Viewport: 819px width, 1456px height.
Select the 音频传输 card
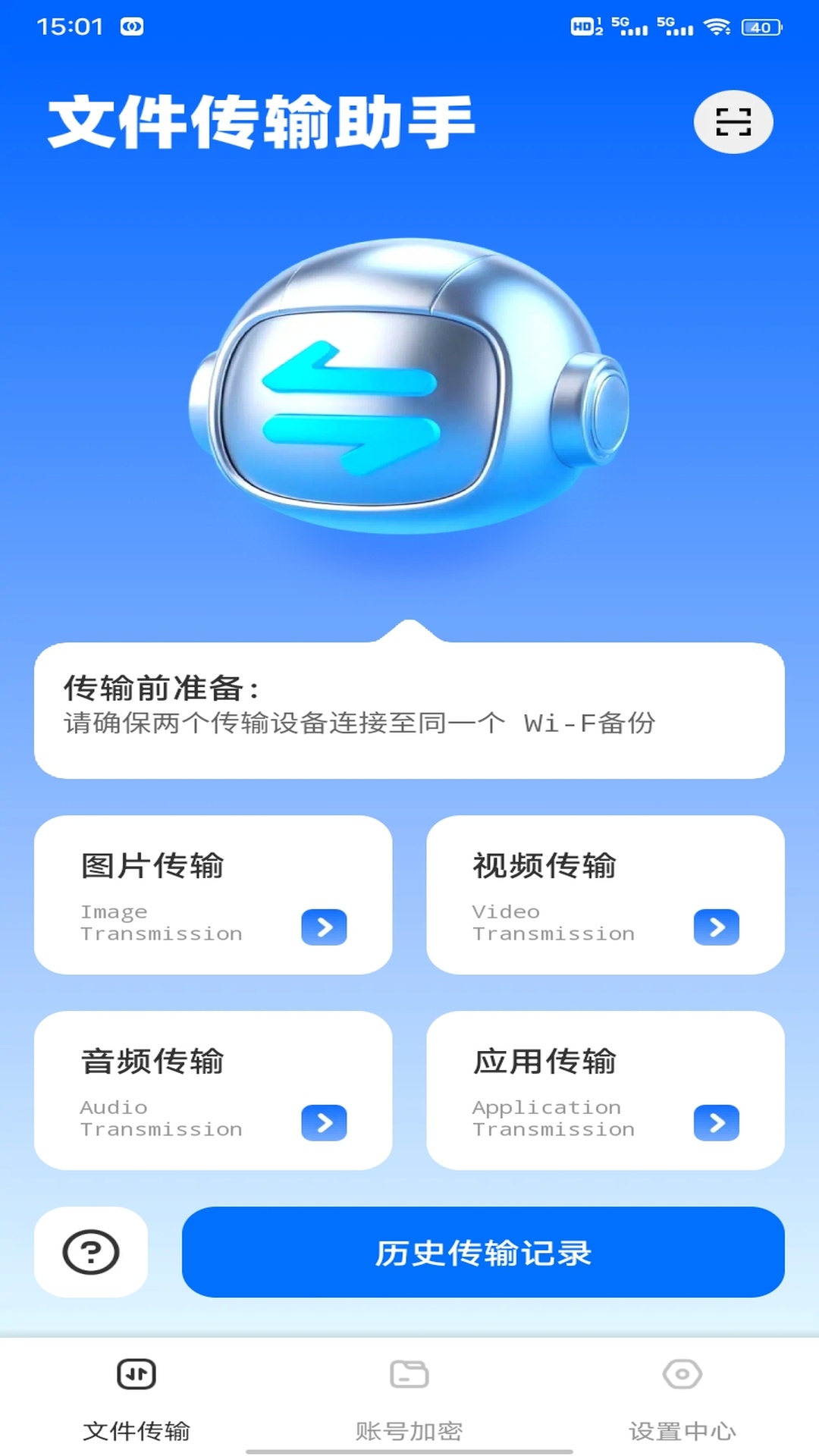[x=213, y=1090]
